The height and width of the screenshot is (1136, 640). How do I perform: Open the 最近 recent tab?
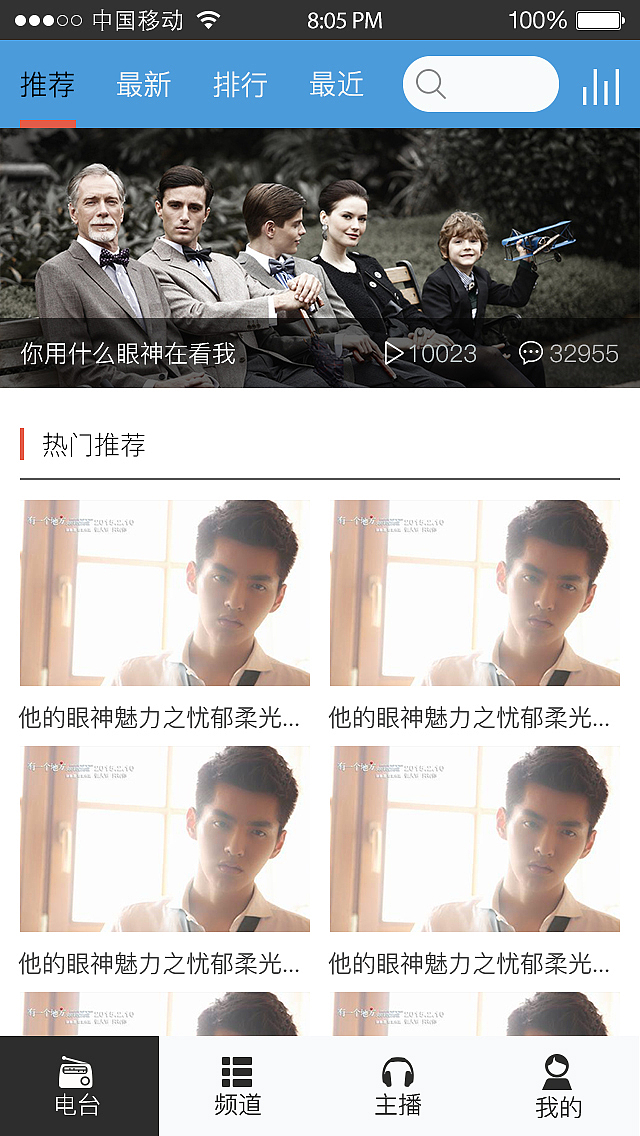pyautogui.click(x=336, y=86)
